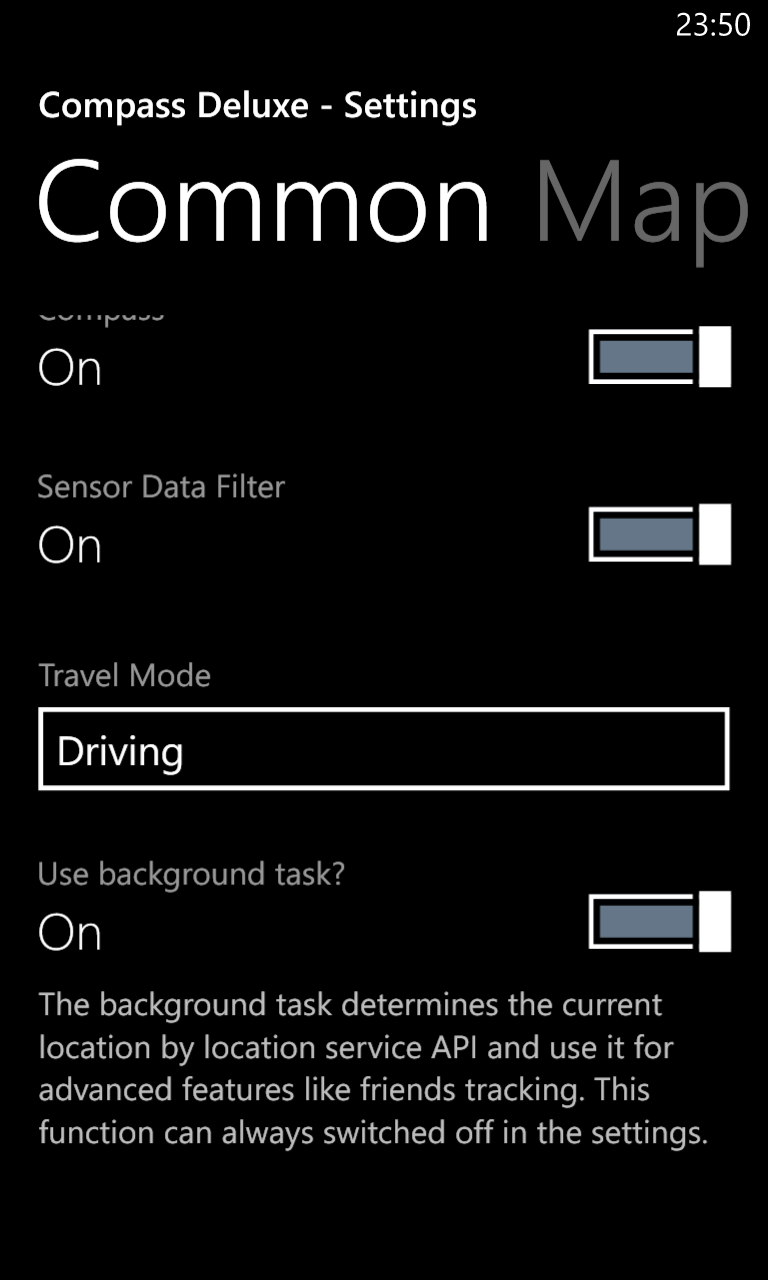Image resolution: width=768 pixels, height=1280 pixels.
Task: Turn off the Compass toggle
Action: [x=660, y=356]
